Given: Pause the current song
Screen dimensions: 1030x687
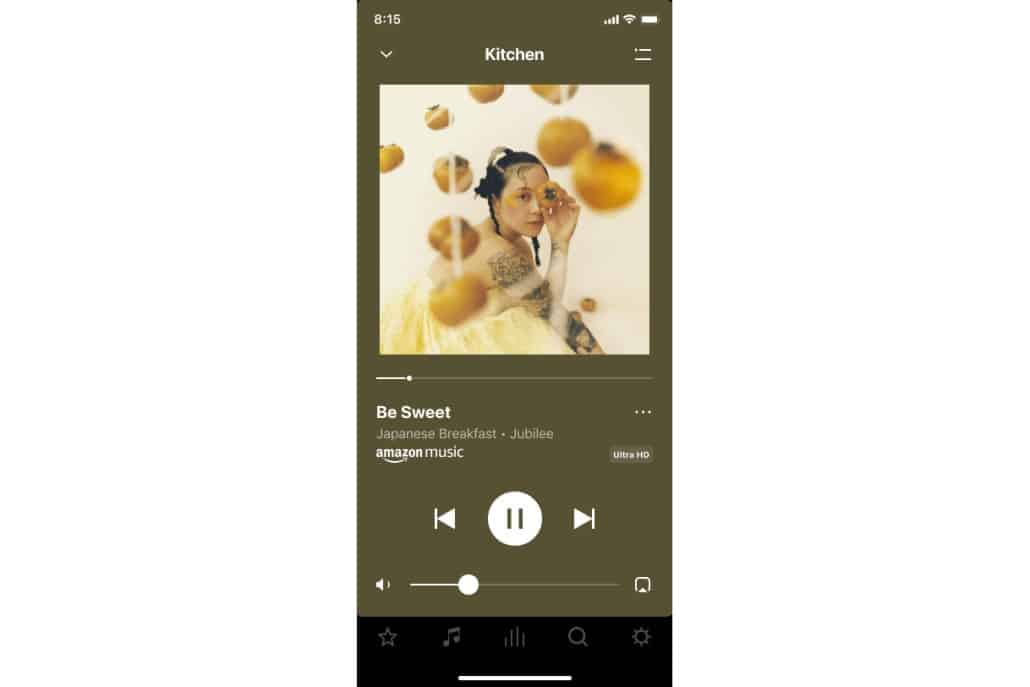Looking at the screenshot, I should (514, 518).
